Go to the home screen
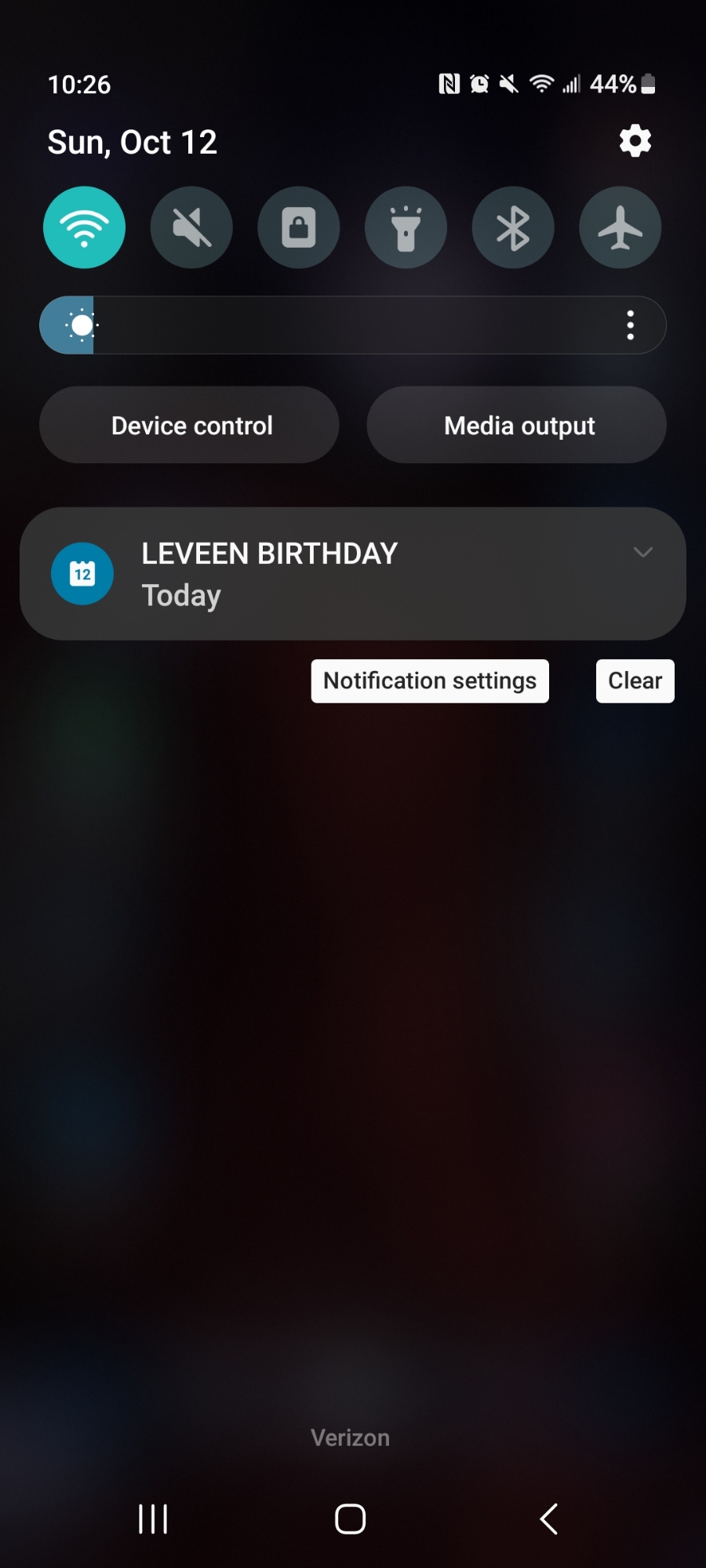This screenshot has width=706, height=1568. click(x=351, y=1519)
